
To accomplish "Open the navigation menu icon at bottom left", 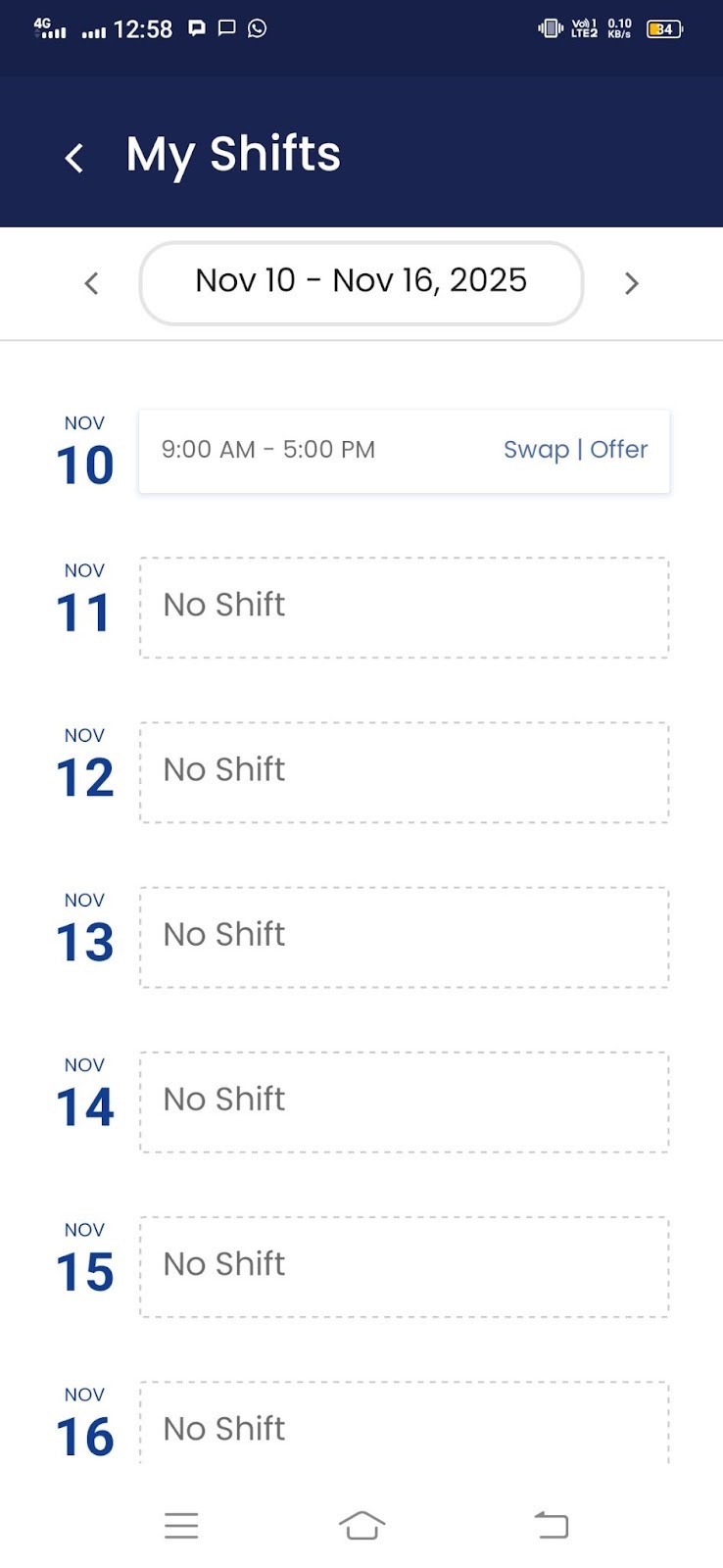I will pos(181,1525).
